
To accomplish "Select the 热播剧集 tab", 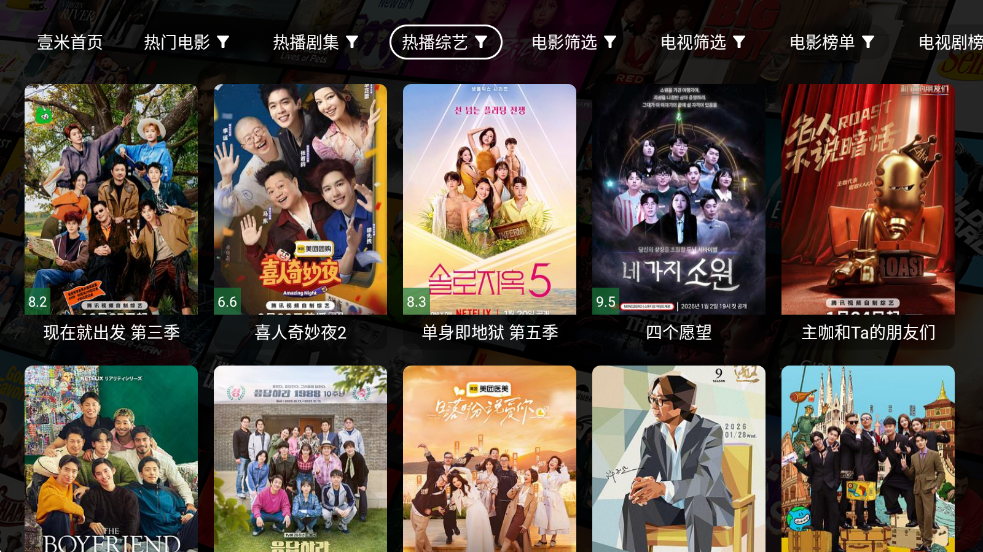I will (x=316, y=42).
